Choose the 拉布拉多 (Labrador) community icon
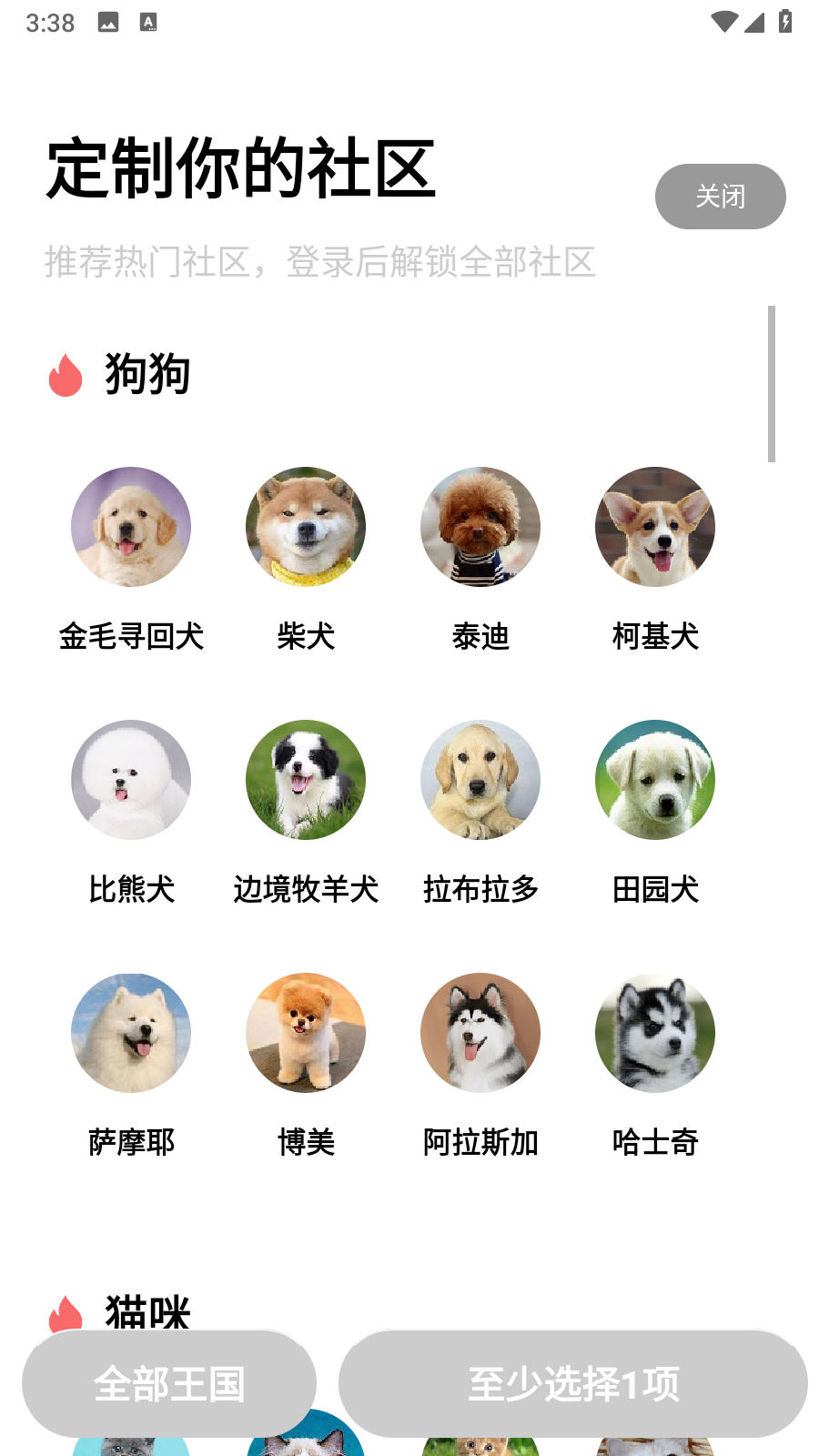The width and height of the screenshot is (819, 1456). 480,779
